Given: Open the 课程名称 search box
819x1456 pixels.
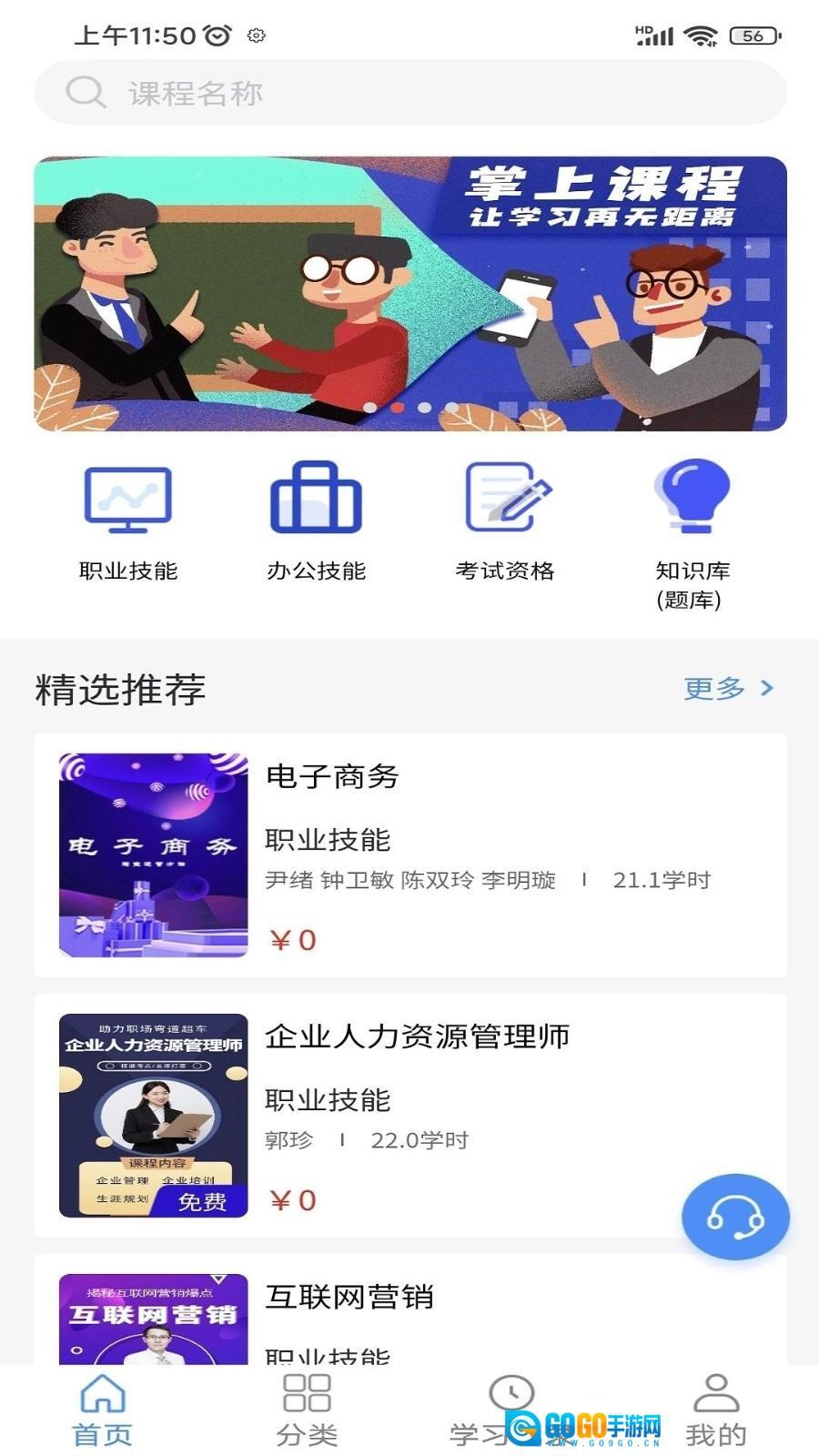Looking at the screenshot, I should point(409,93).
